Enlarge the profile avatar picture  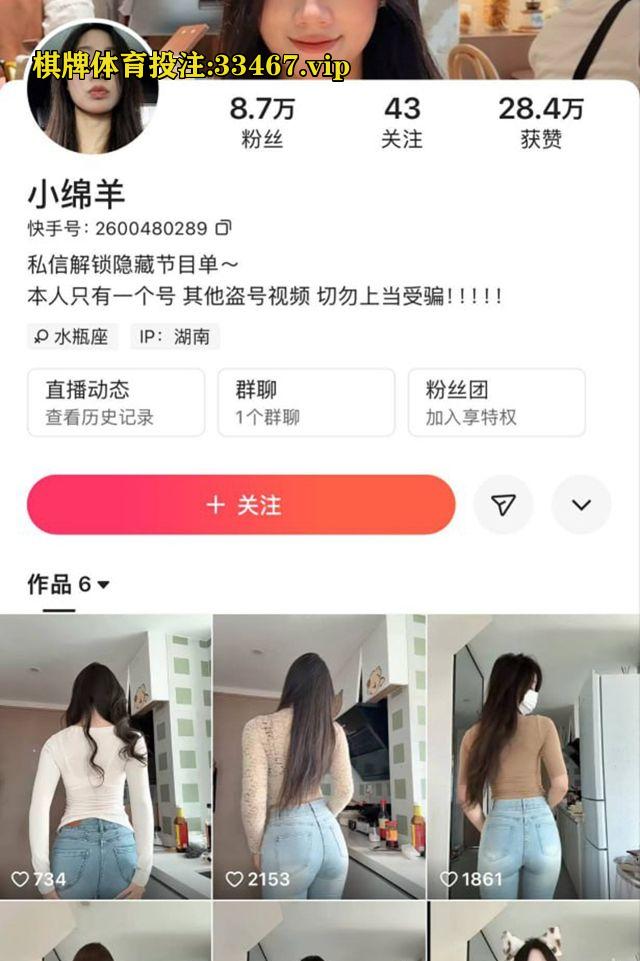click(x=92, y=90)
